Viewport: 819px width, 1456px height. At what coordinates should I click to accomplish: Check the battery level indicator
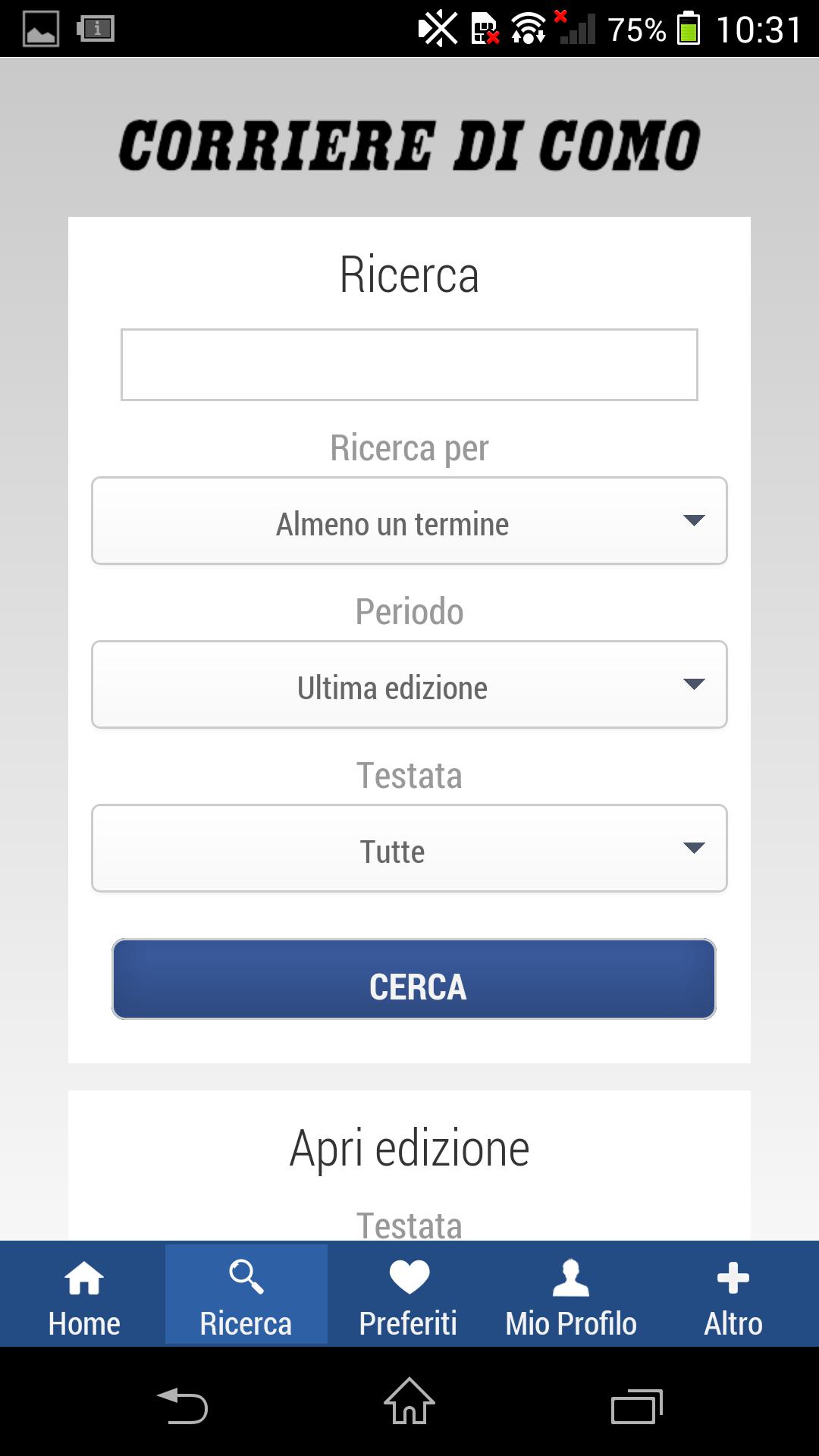(689, 29)
